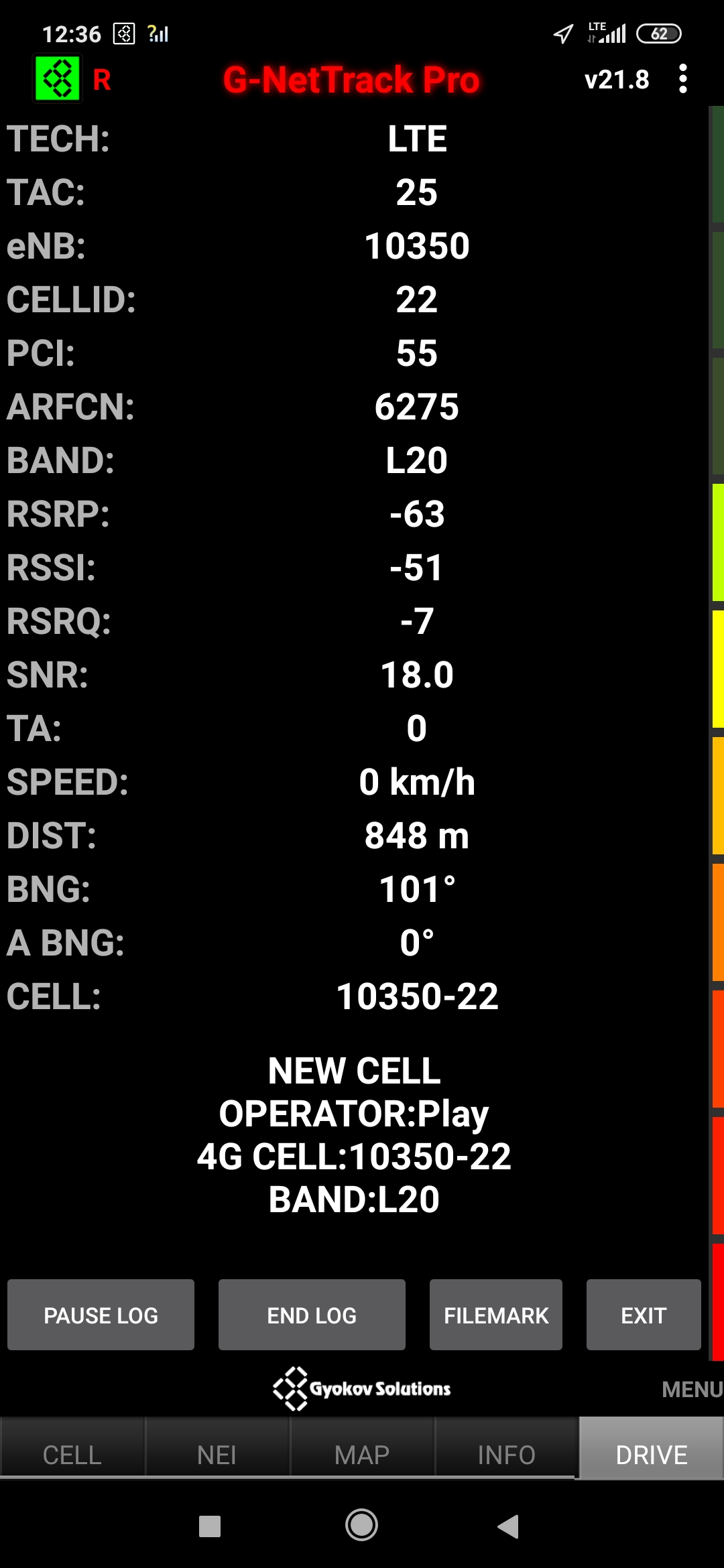Viewport: 724px width, 1568px height.
Task: Add a filemark to the log
Action: click(x=496, y=1315)
